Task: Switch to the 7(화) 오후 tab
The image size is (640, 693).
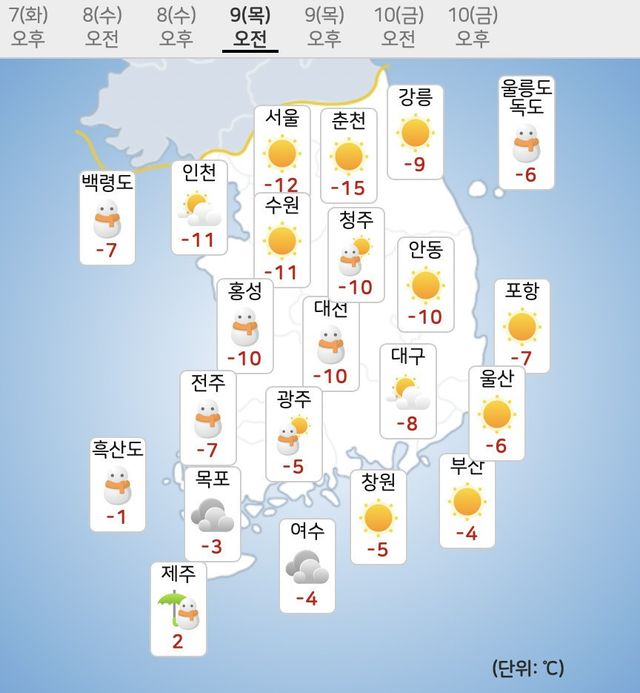Action: (27, 27)
